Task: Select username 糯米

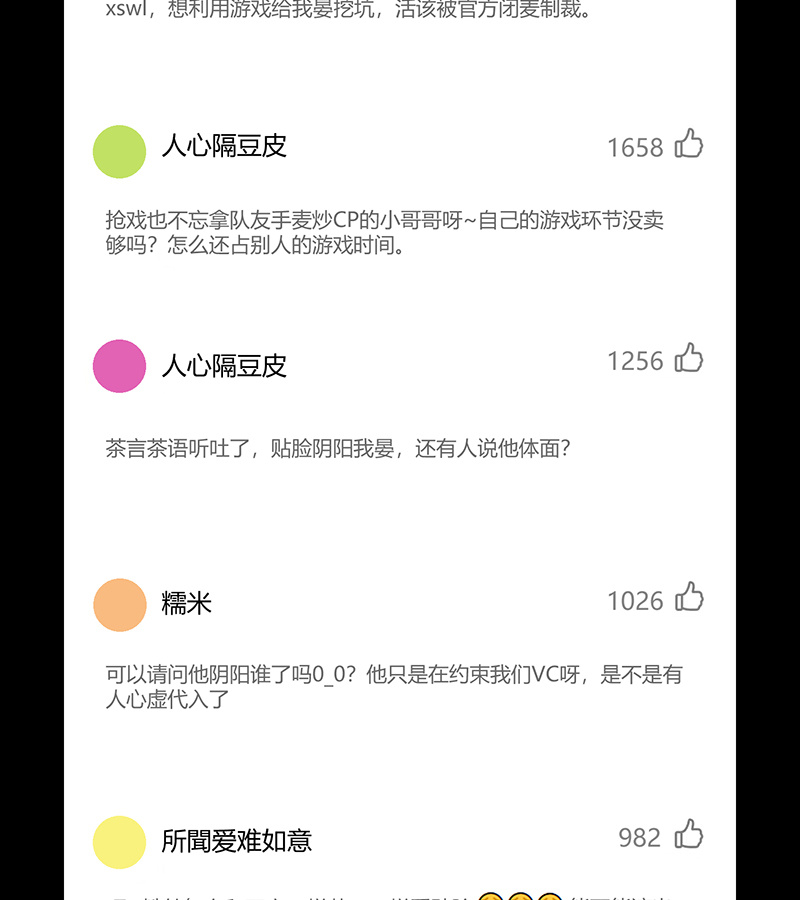Action: coord(186,604)
